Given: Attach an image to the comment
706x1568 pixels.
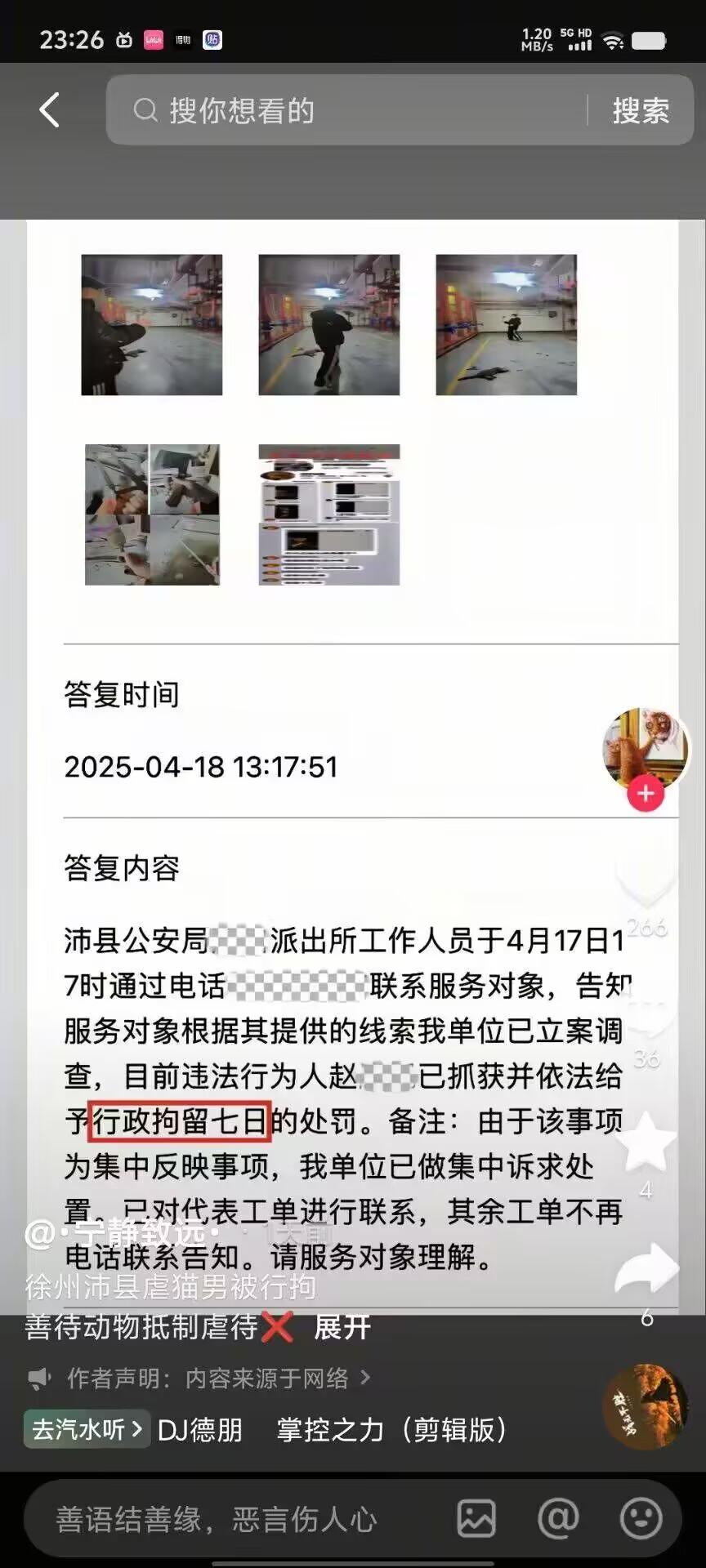Looking at the screenshot, I should (476, 1519).
